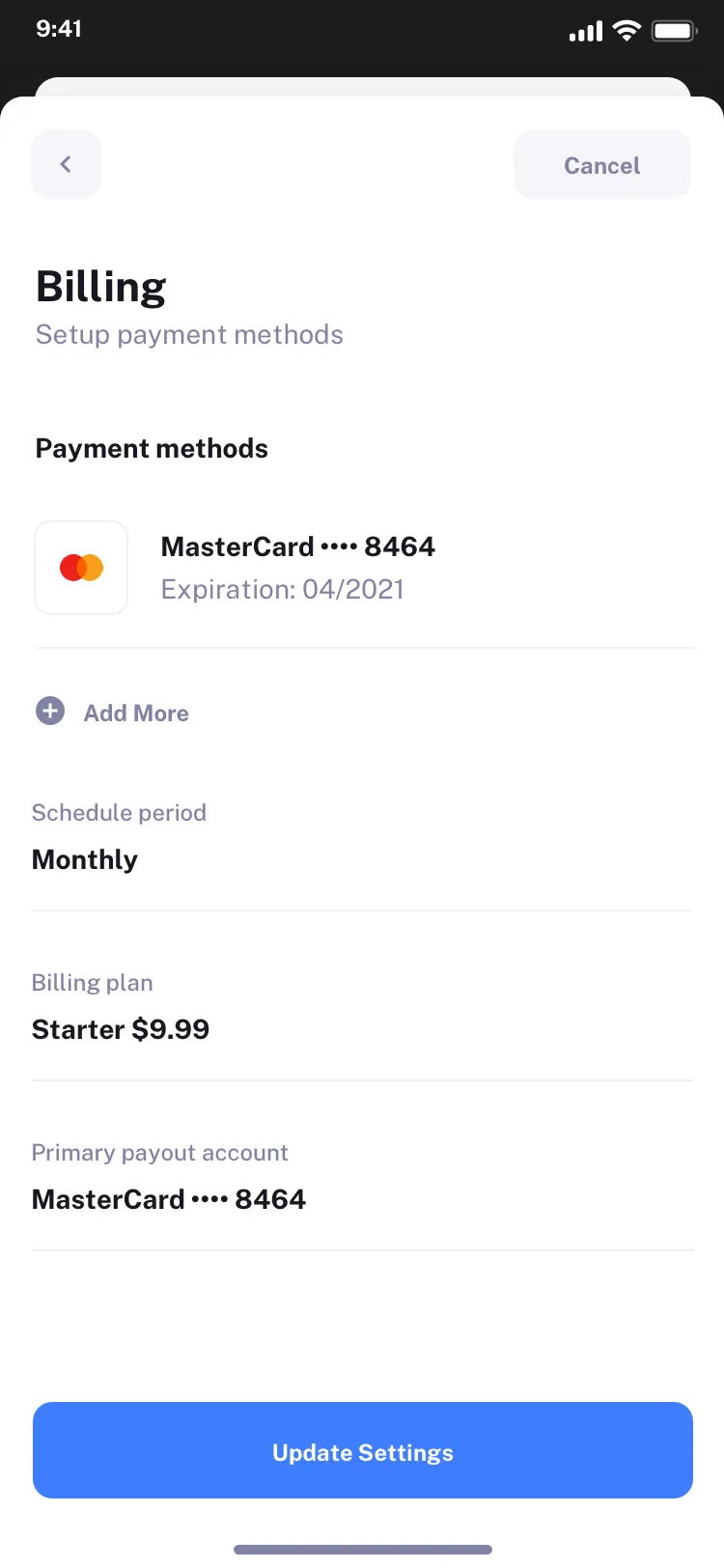Click the Wi-Fi icon in status bar

[627, 30]
